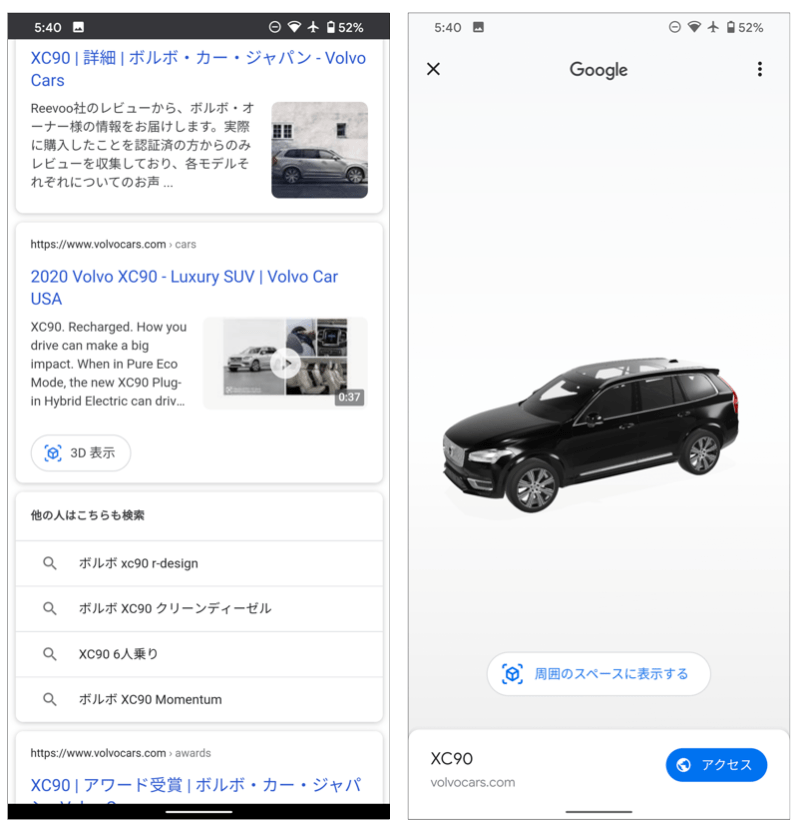Tap 周囲のスペースに表示する button
This screenshot has height=830, width=800.
(x=598, y=674)
